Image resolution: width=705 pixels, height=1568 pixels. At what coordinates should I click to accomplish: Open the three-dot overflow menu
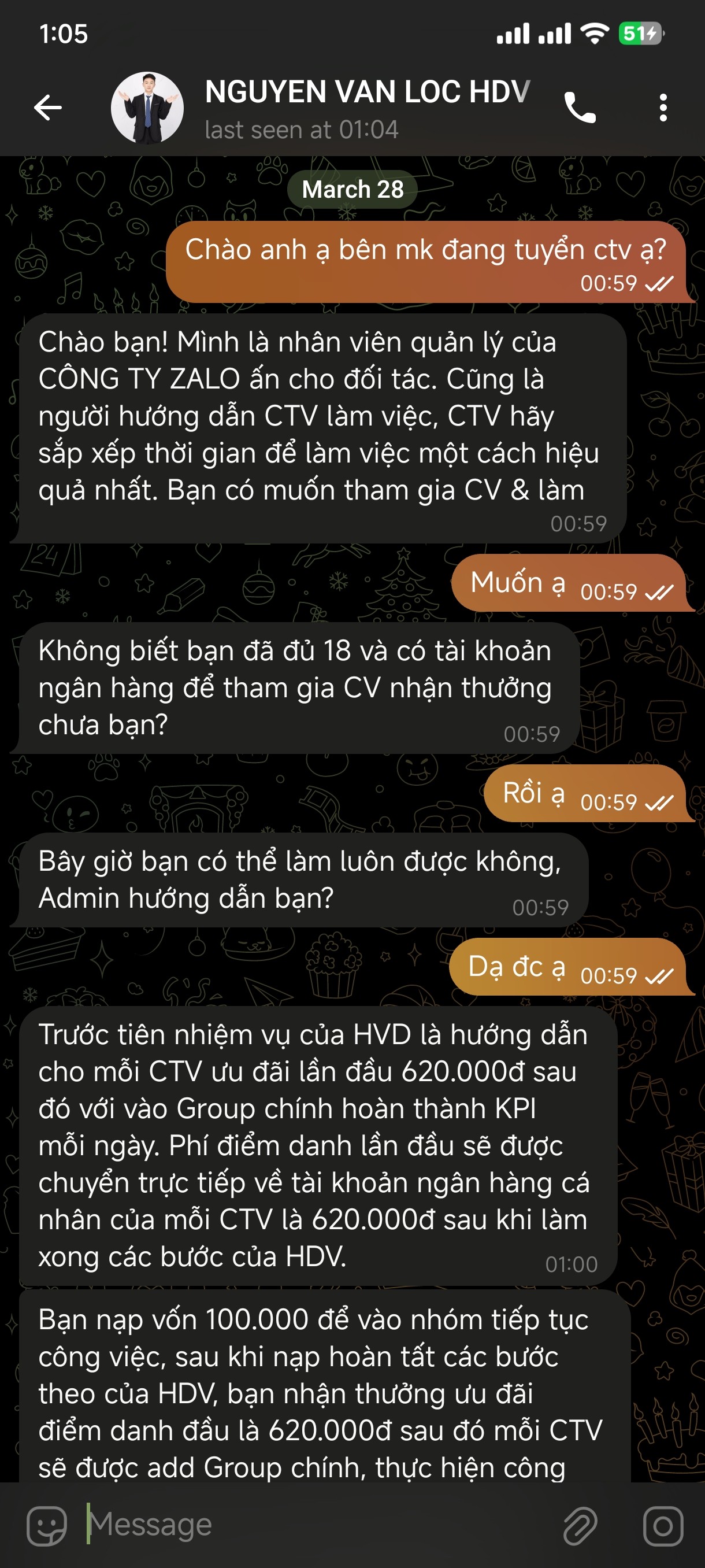click(x=663, y=108)
